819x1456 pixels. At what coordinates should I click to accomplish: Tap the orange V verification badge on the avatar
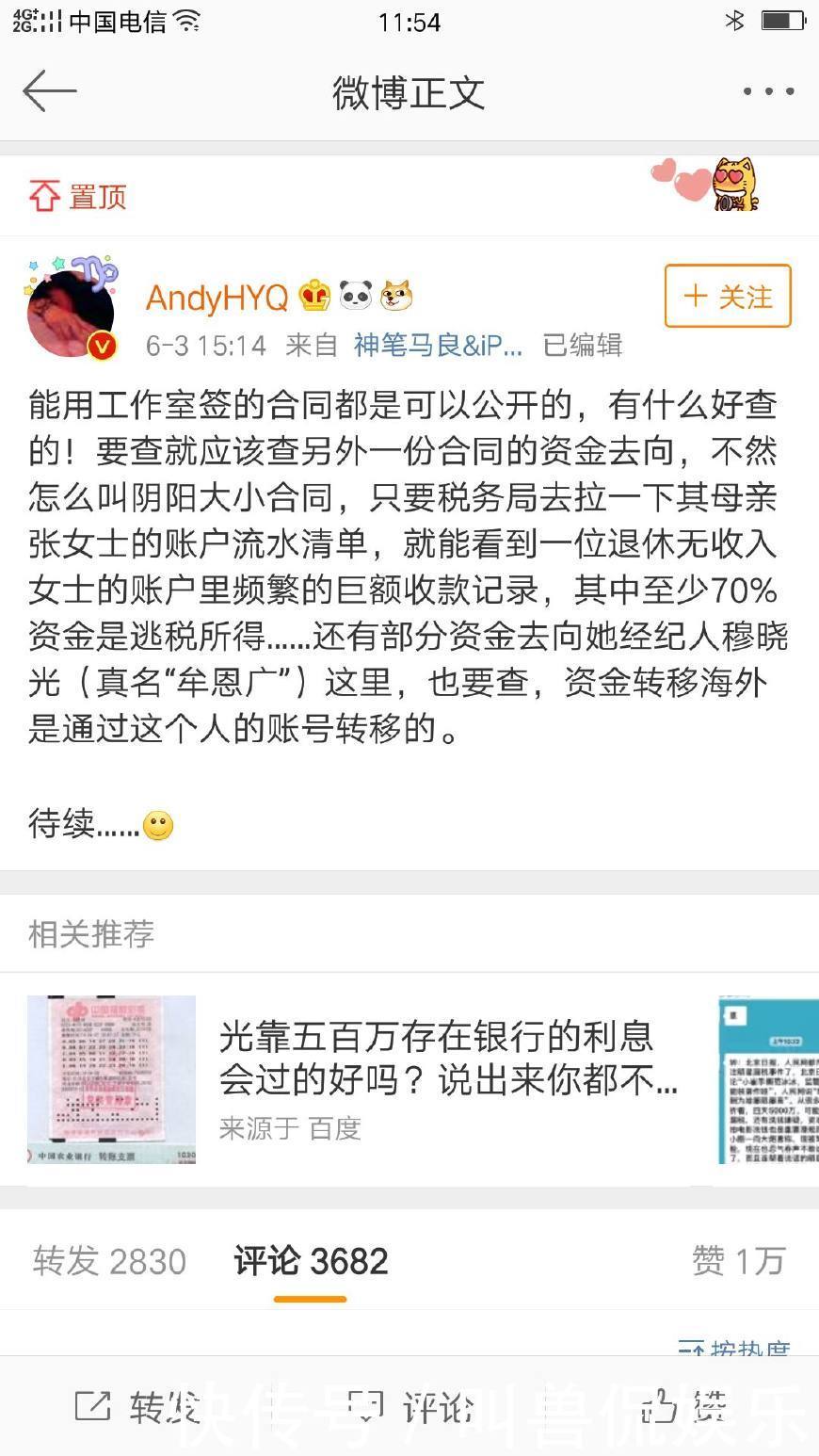pos(101,345)
